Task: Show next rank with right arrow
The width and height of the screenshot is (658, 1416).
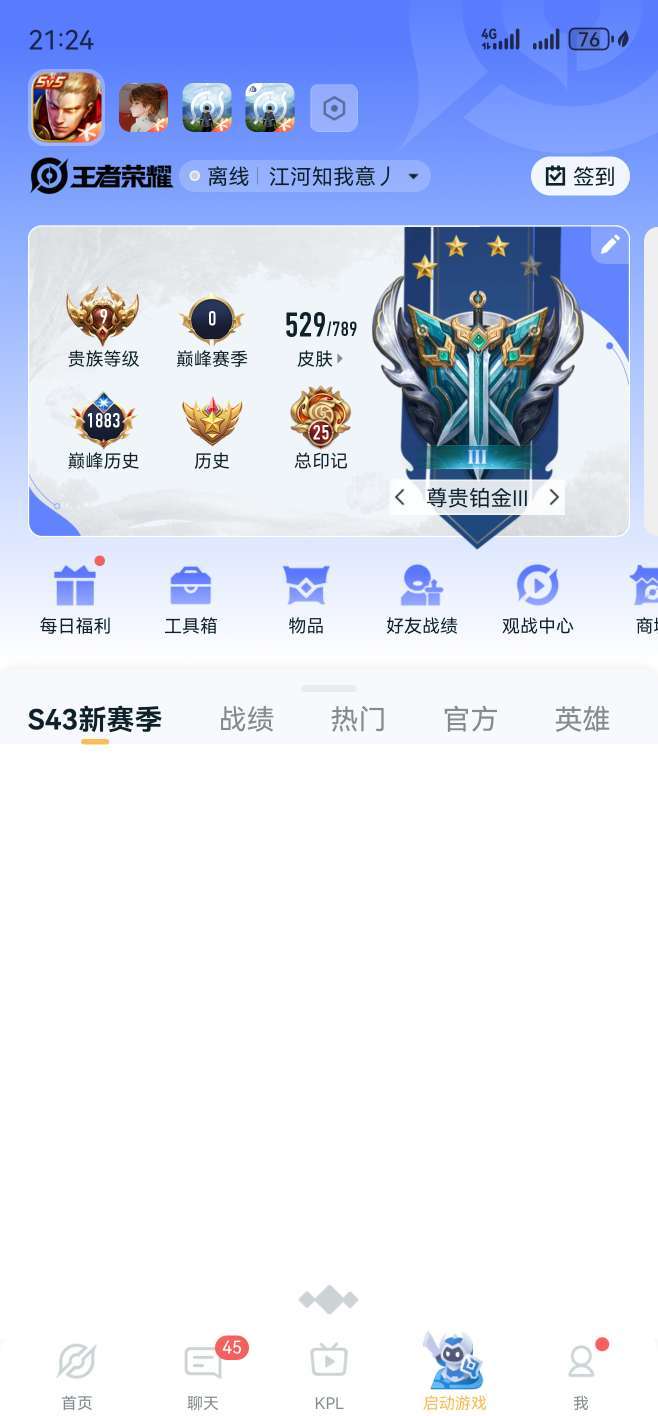Action: click(x=553, y=497)
